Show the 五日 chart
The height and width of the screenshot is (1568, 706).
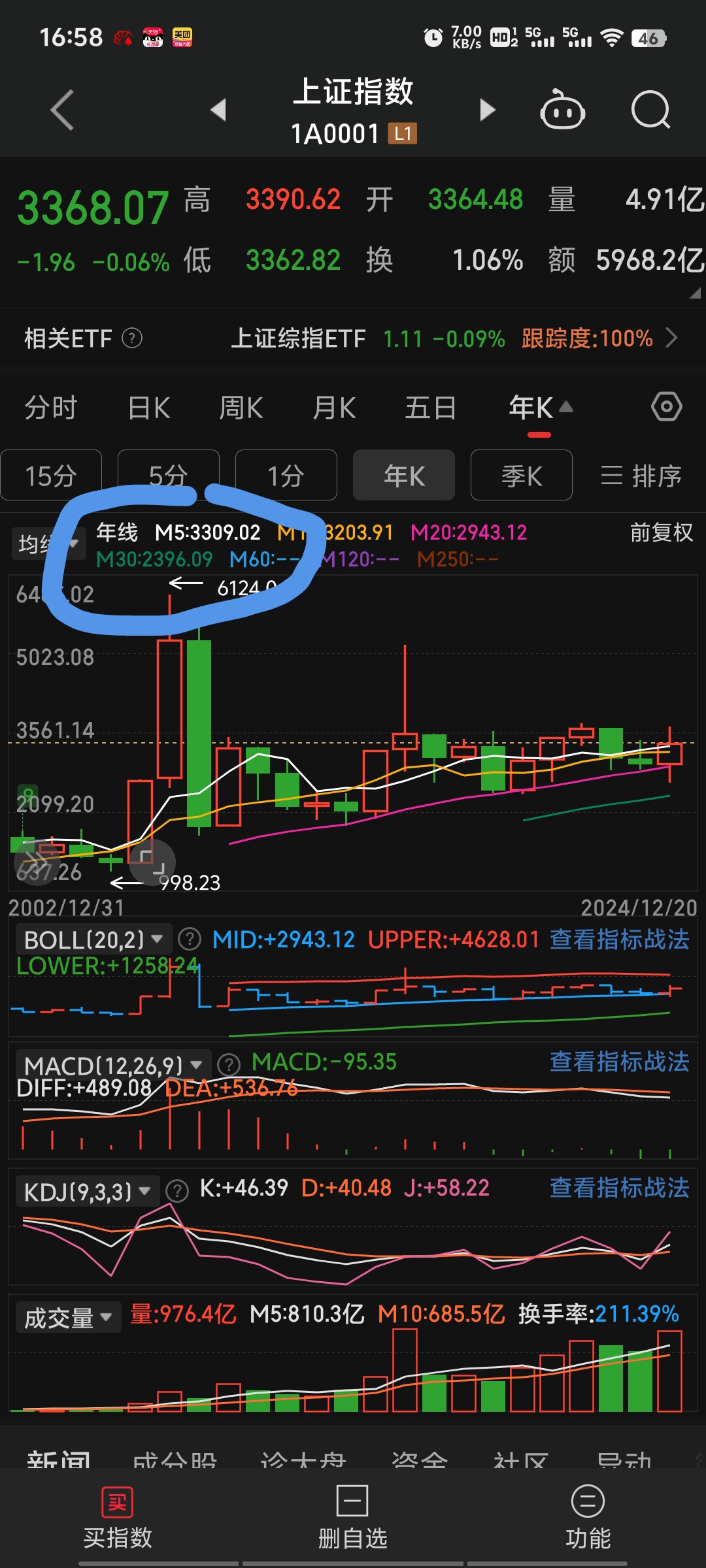(x=430, y=408)
